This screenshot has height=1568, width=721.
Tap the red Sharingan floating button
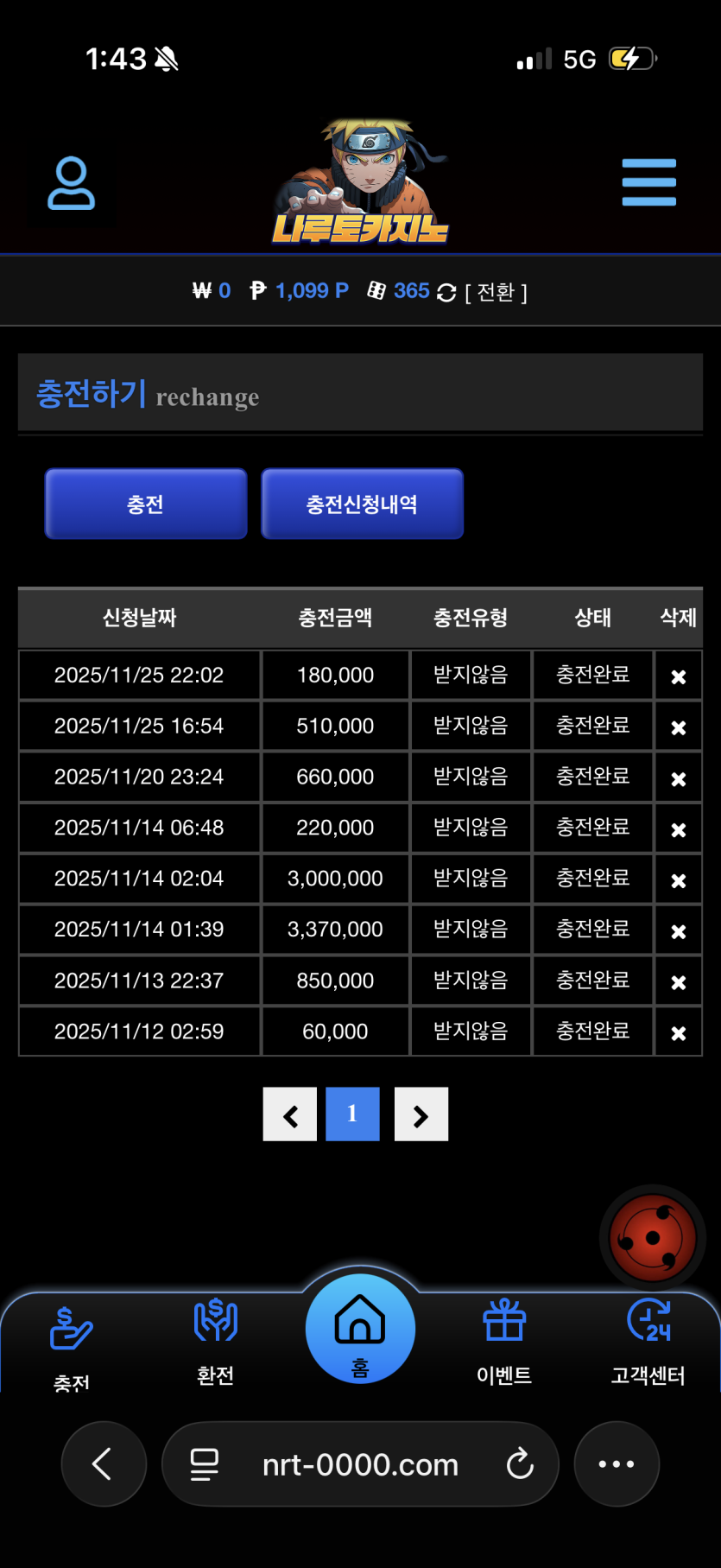click(x=652, y=1238)
